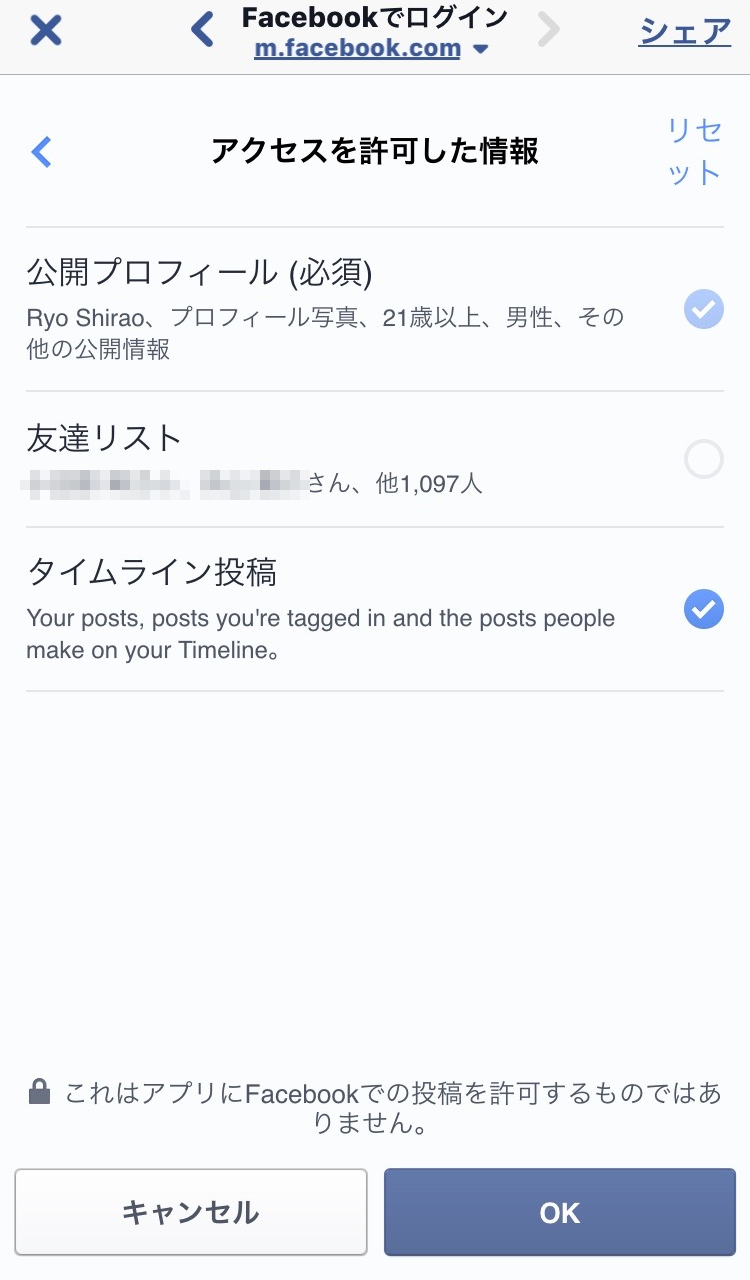Screen dimensions: 750x1280
Task: Go back in the browser toolbar
Action: 203,30
